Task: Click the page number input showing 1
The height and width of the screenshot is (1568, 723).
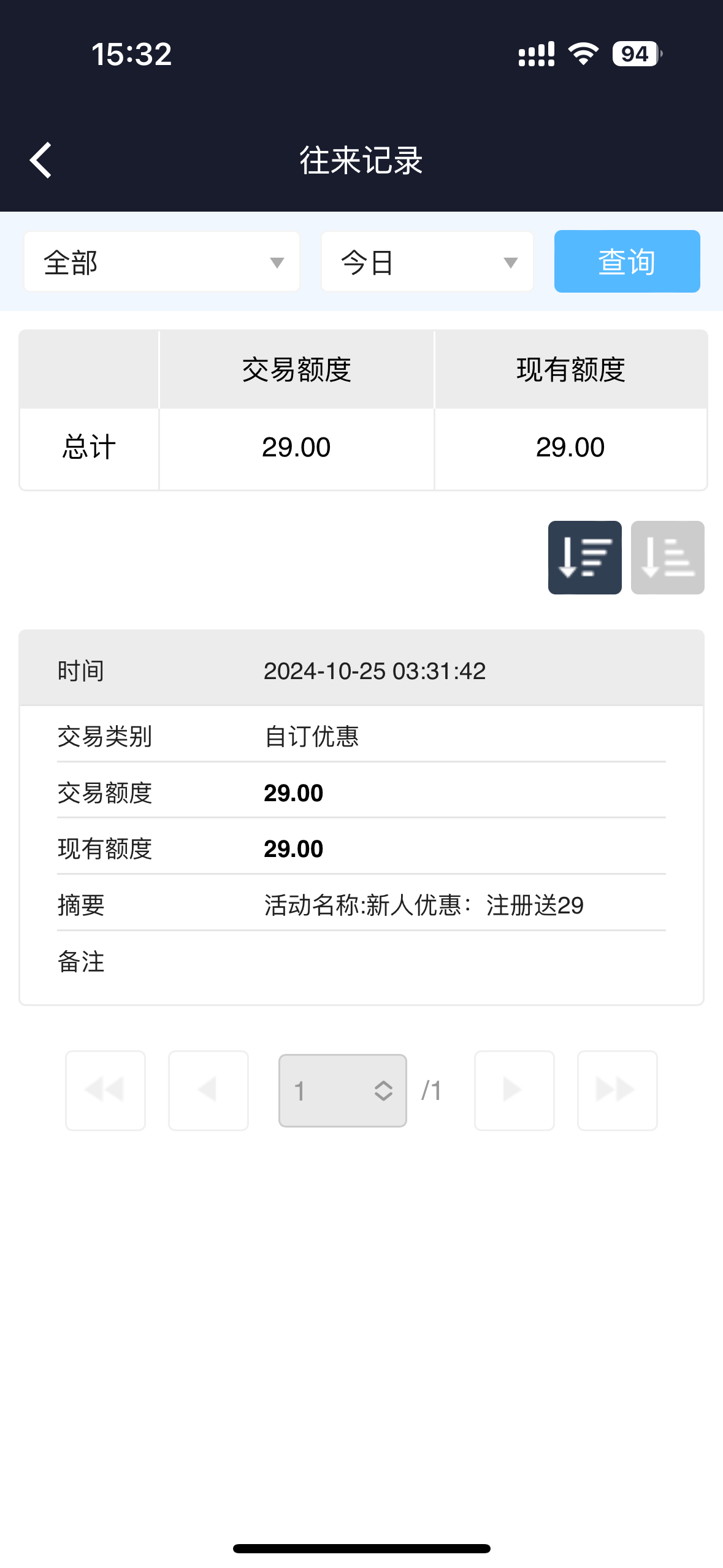Action: (318, 1090)
